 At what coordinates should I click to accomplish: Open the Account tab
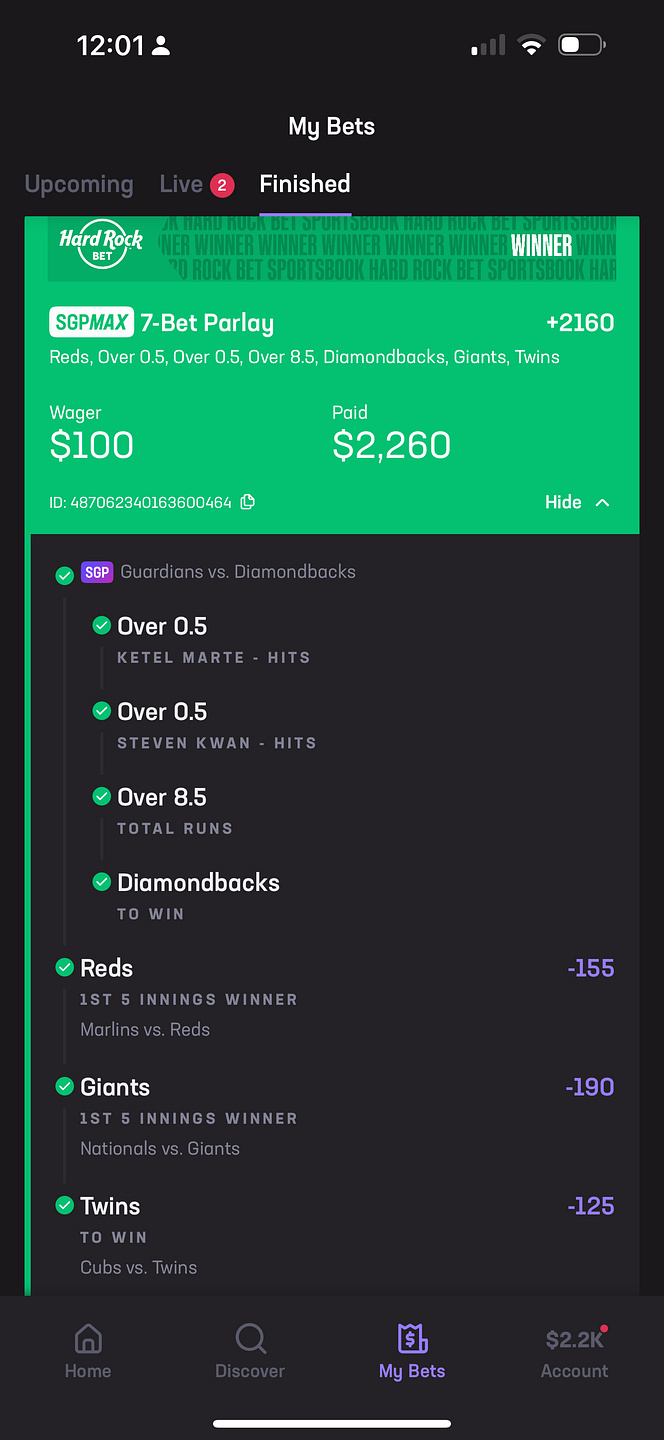pyautogui.click(x=575, y=1351)
